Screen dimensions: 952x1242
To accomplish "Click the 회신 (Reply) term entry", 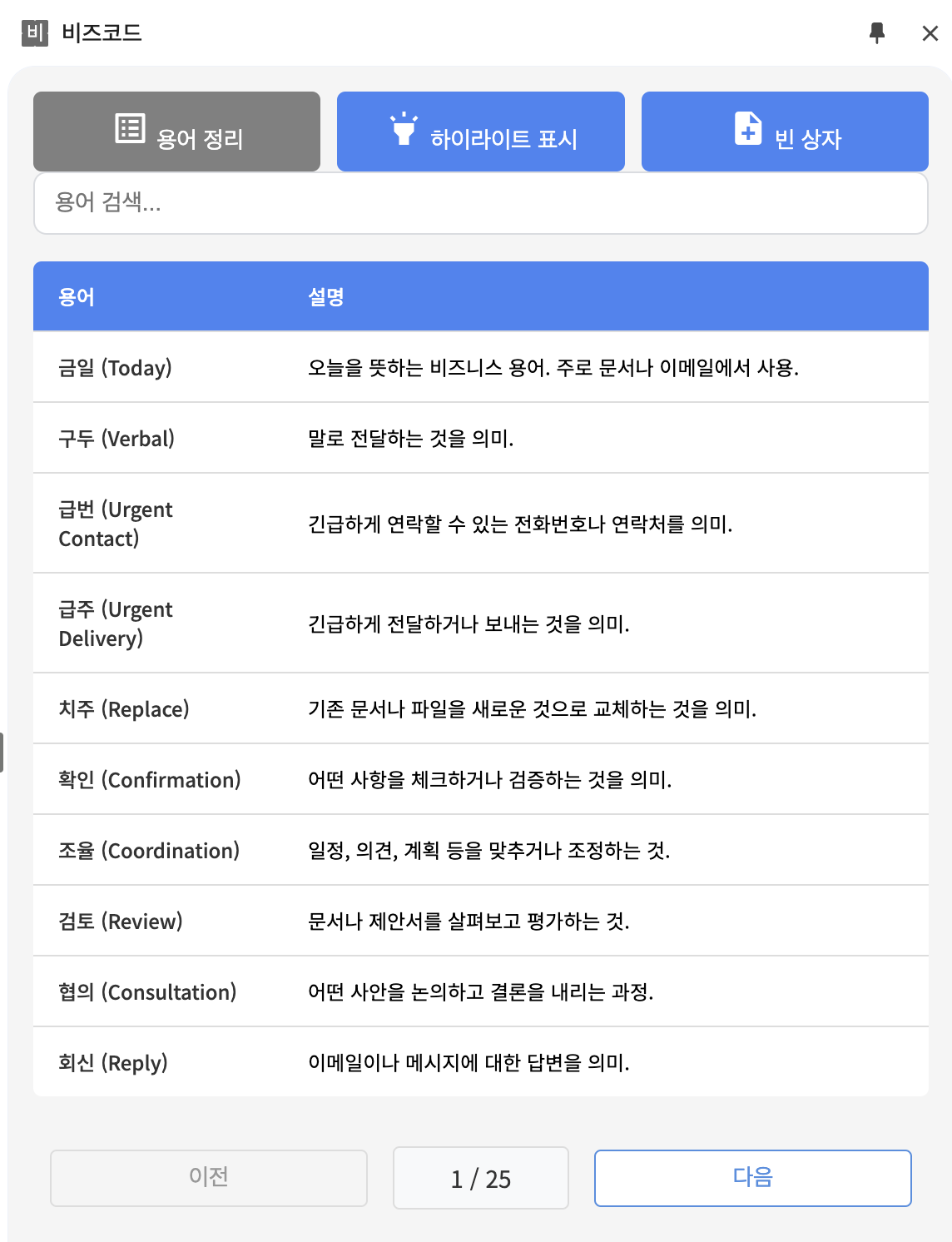I will point(480,1062).
